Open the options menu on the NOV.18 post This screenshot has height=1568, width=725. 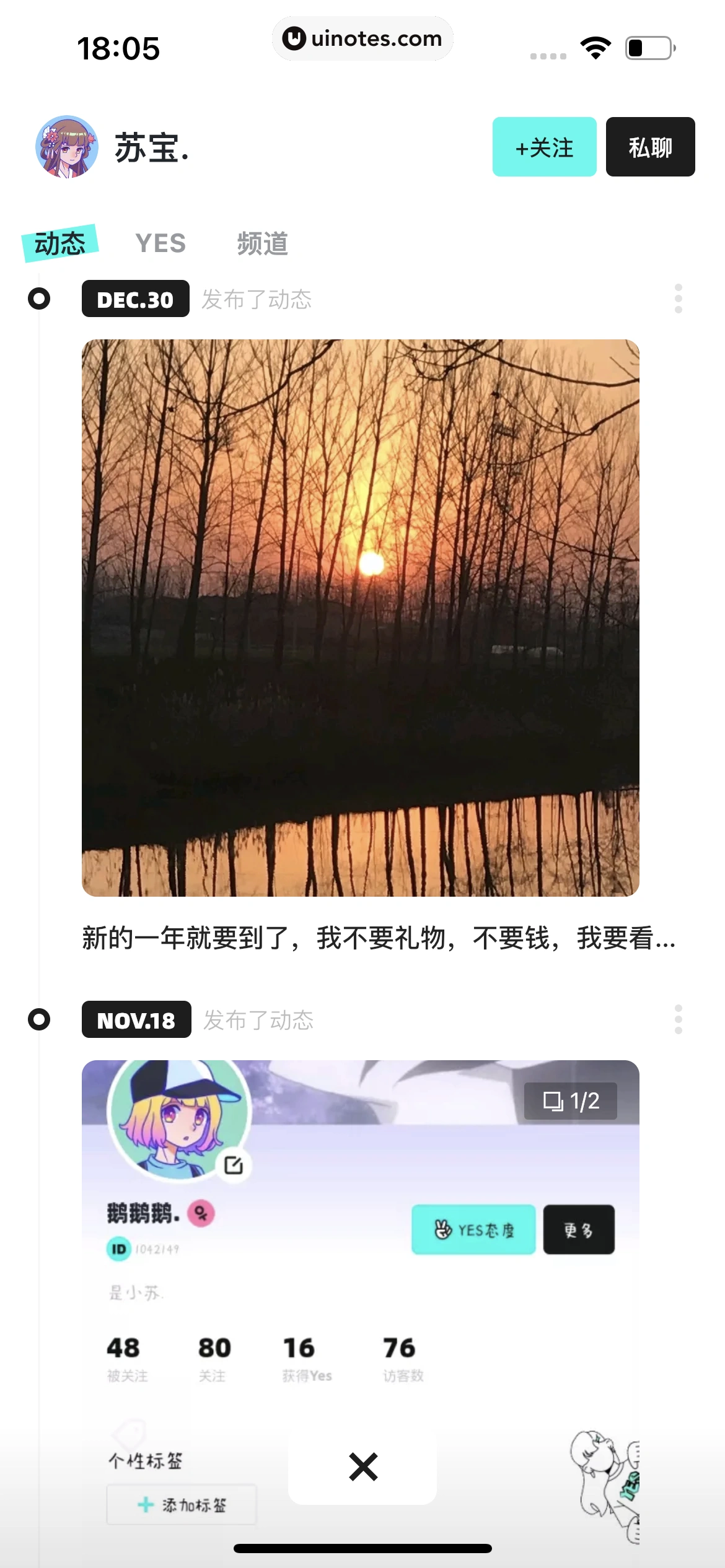click(x=679, y=1021)
